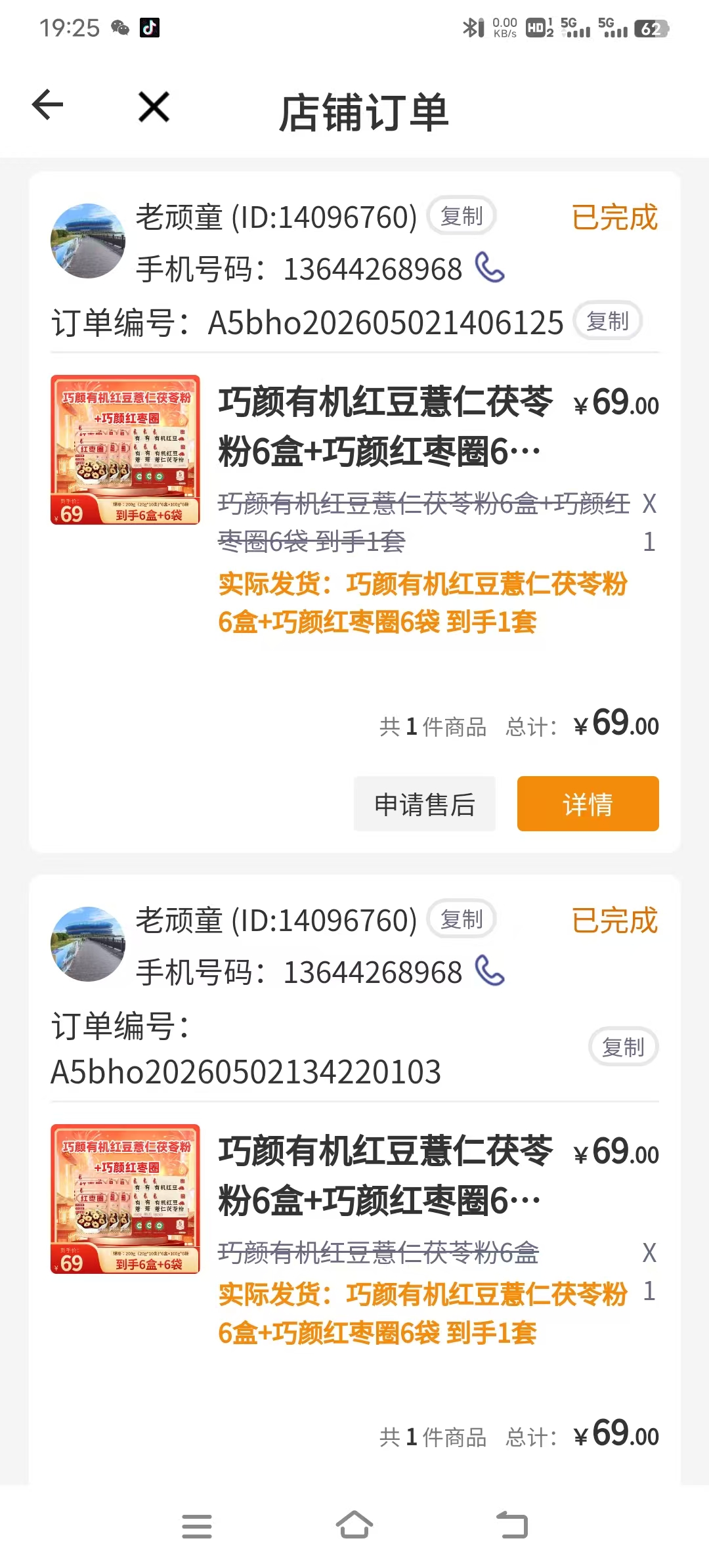
Task: Go back using the top-left arrow
Action: pos(47,106)
